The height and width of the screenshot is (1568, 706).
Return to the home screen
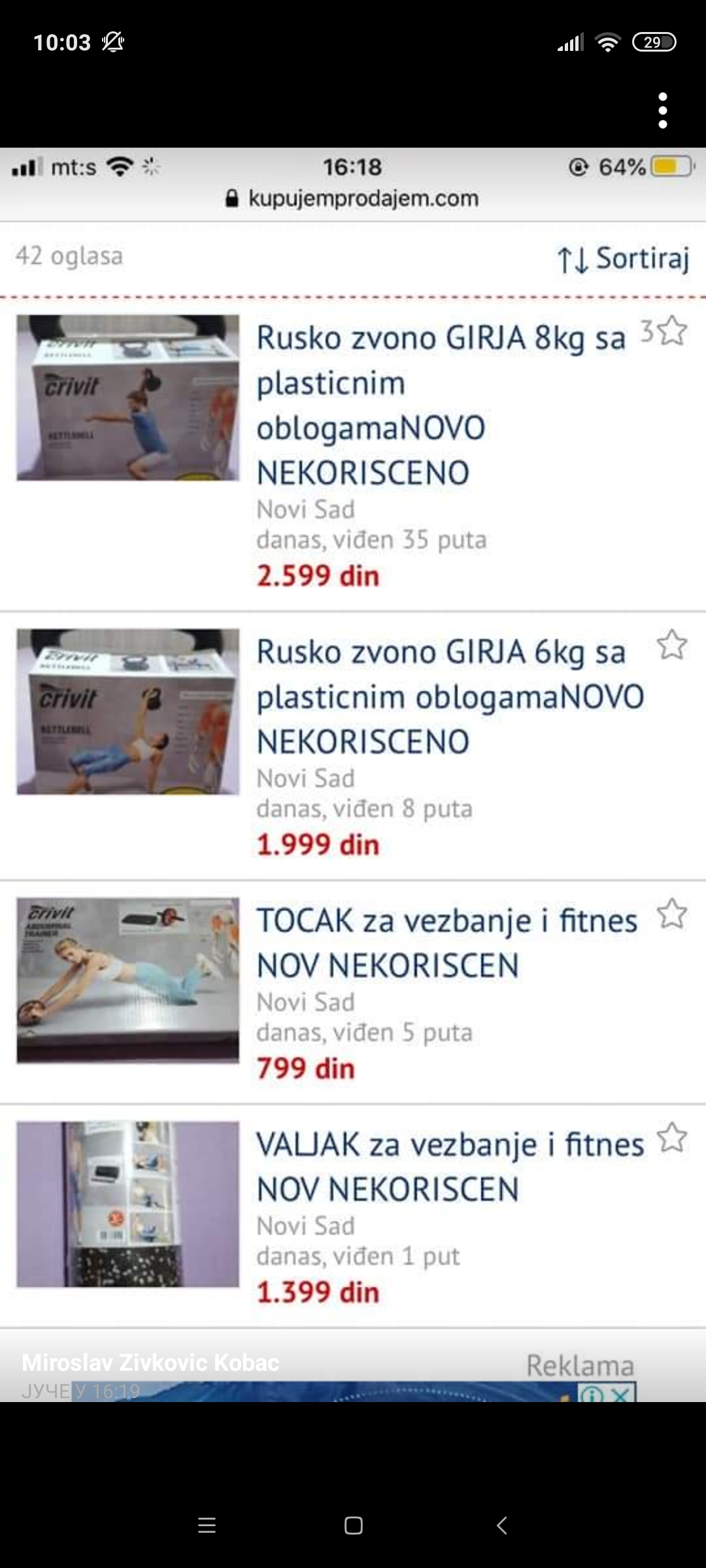coord(353,1526)
